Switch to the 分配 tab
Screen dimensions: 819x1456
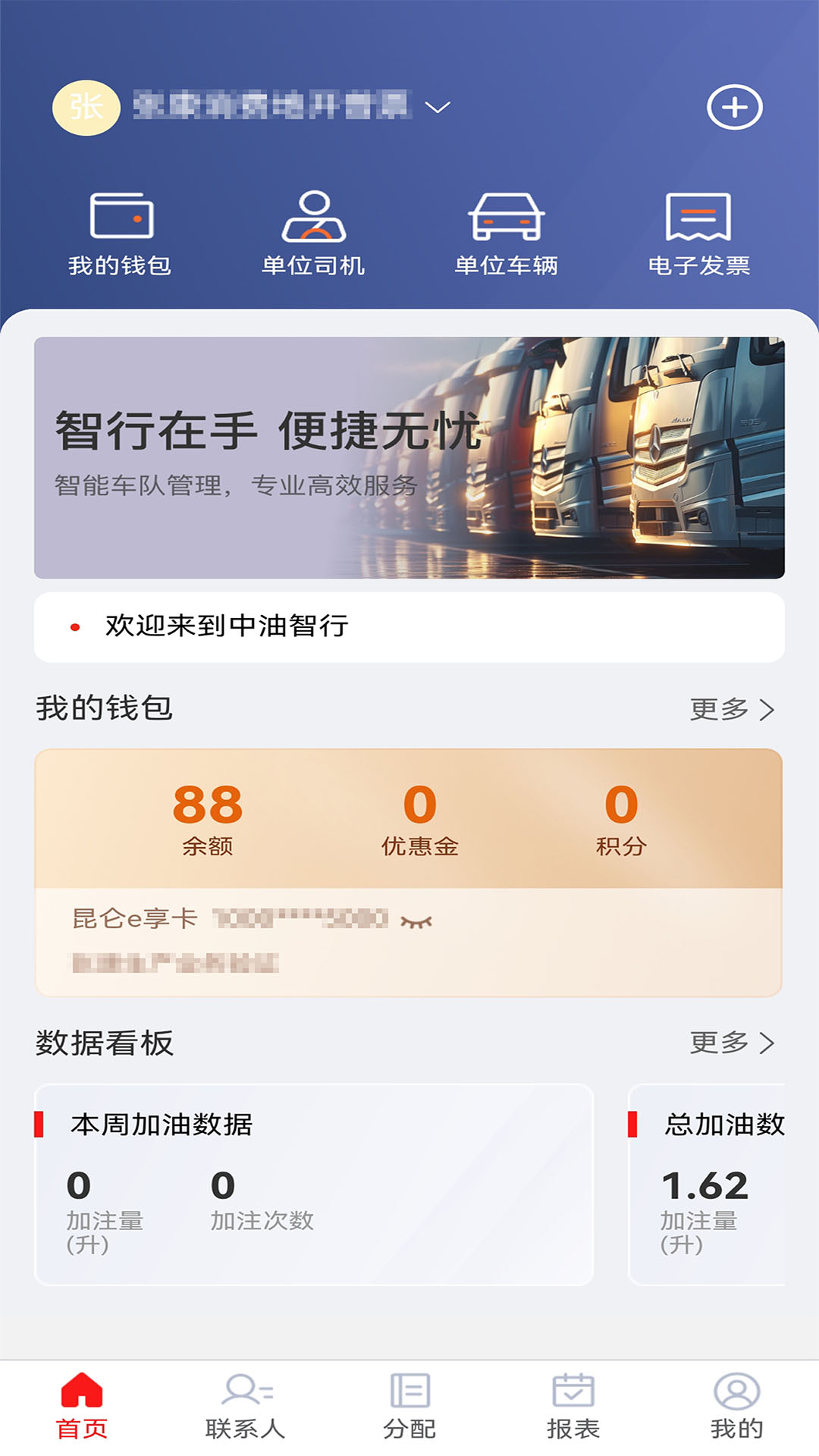pos(409,1407)
